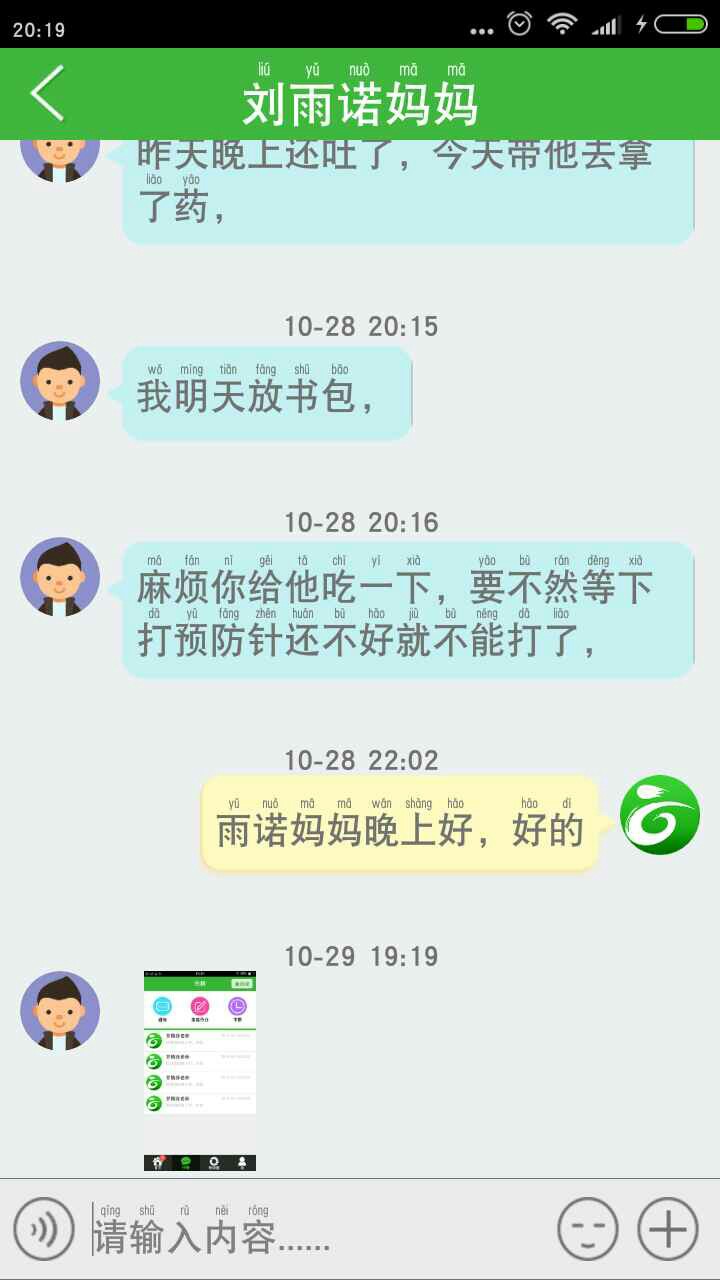The width and height of the screenshot is (720, 1280).
Task: Tap the 请输入内容 message field
Action: (315, 1230)
